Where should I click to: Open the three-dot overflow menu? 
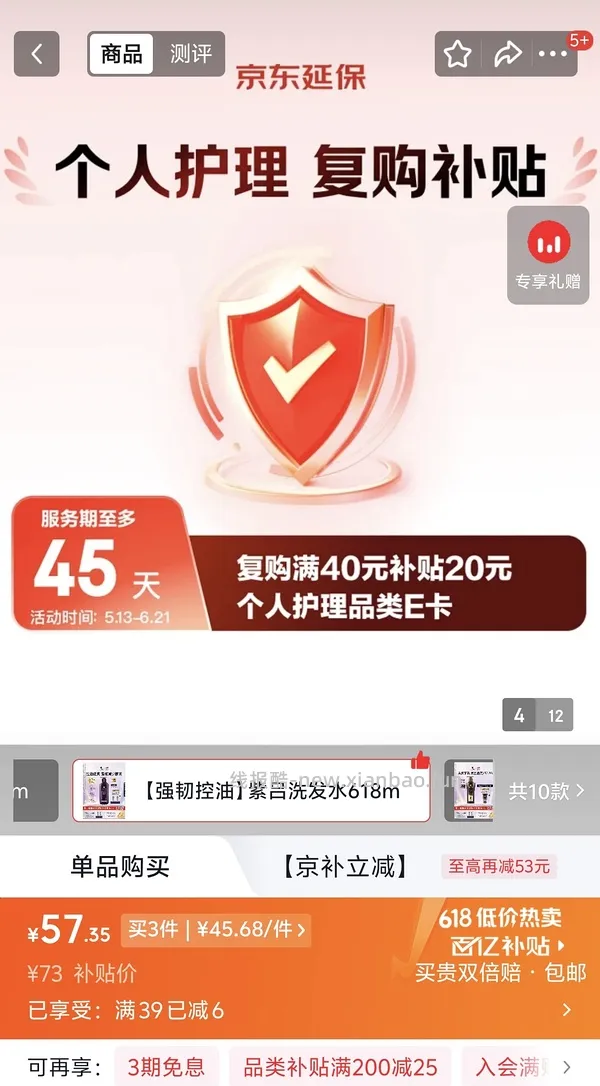(552, 53)
